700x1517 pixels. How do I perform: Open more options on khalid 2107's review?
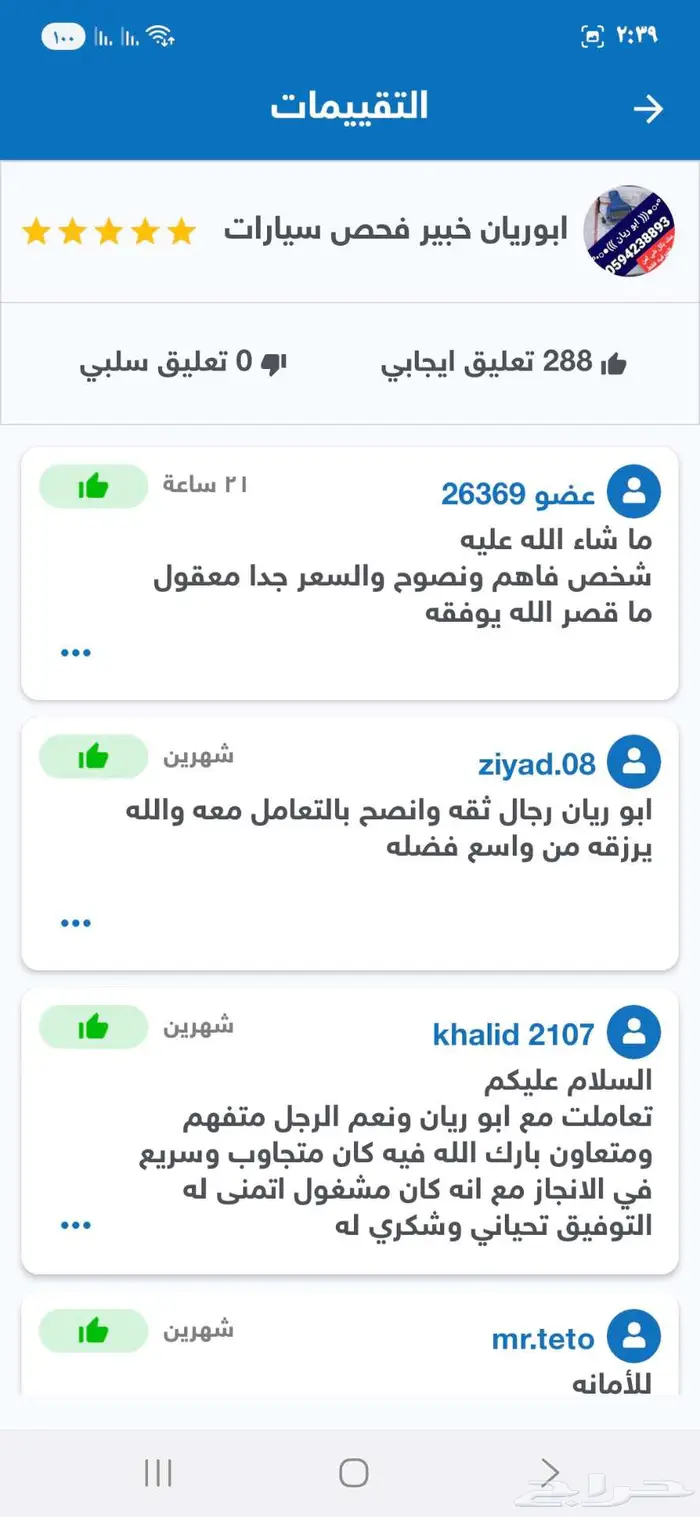[x=76, y=1225]
